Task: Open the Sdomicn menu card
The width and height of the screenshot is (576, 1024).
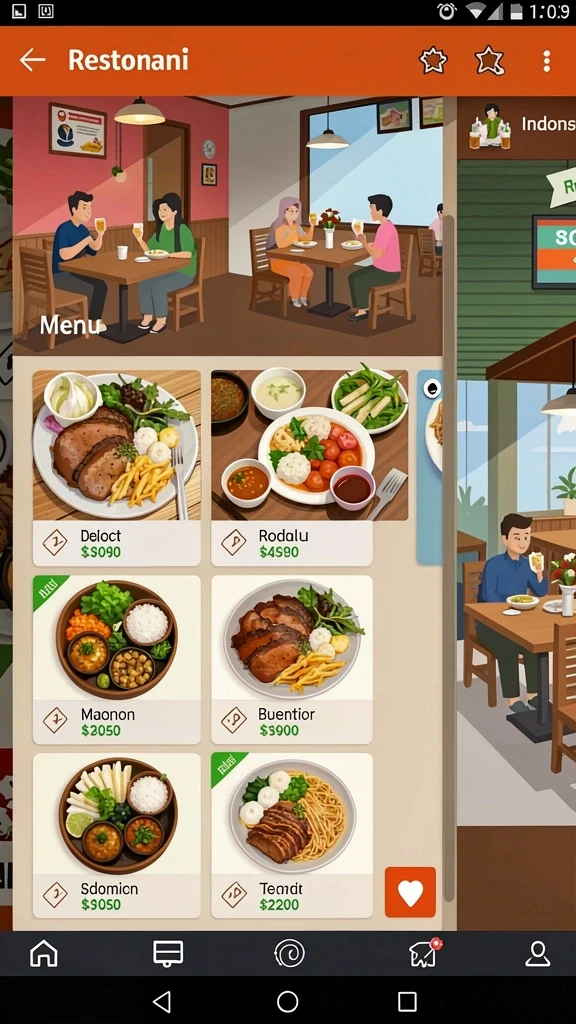Action: (x=117, y=835)
